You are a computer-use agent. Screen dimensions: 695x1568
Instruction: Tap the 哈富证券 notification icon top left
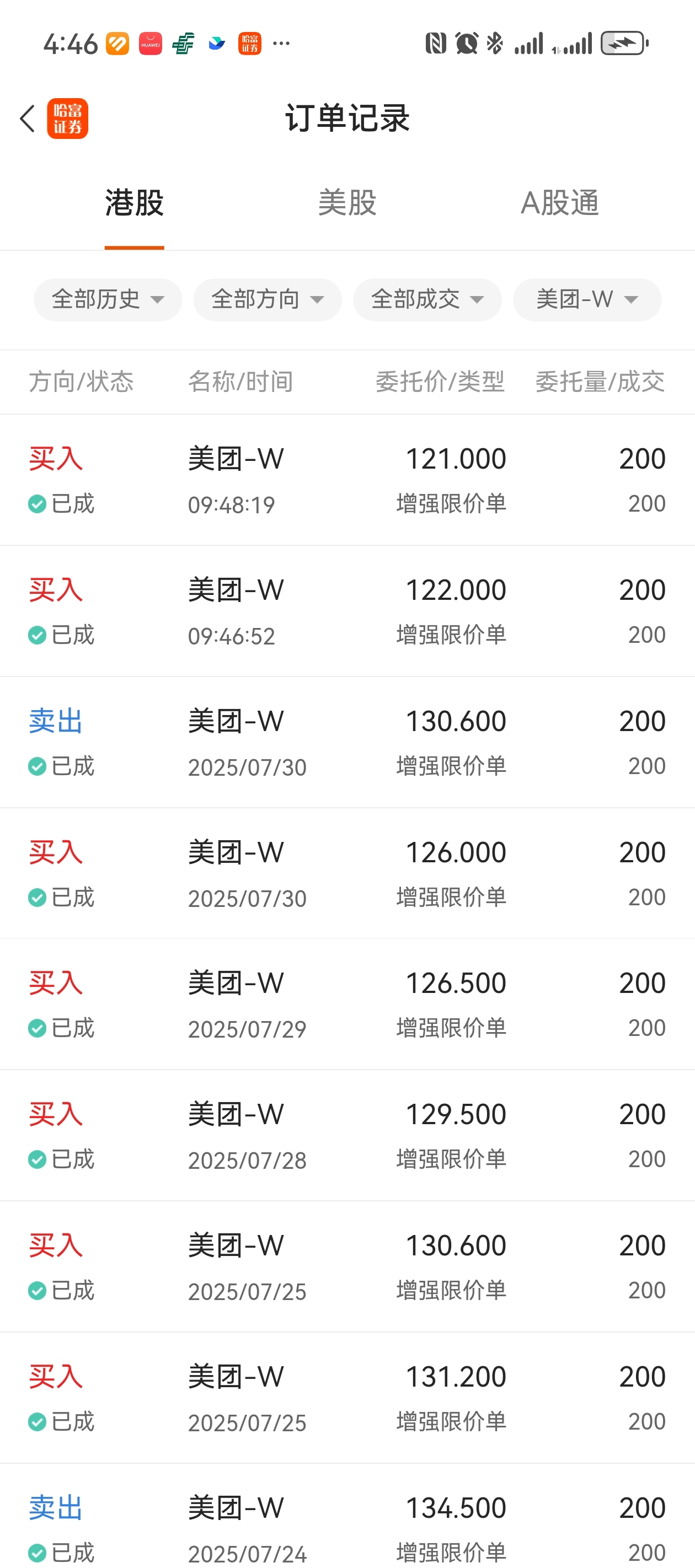click(249, 42)
